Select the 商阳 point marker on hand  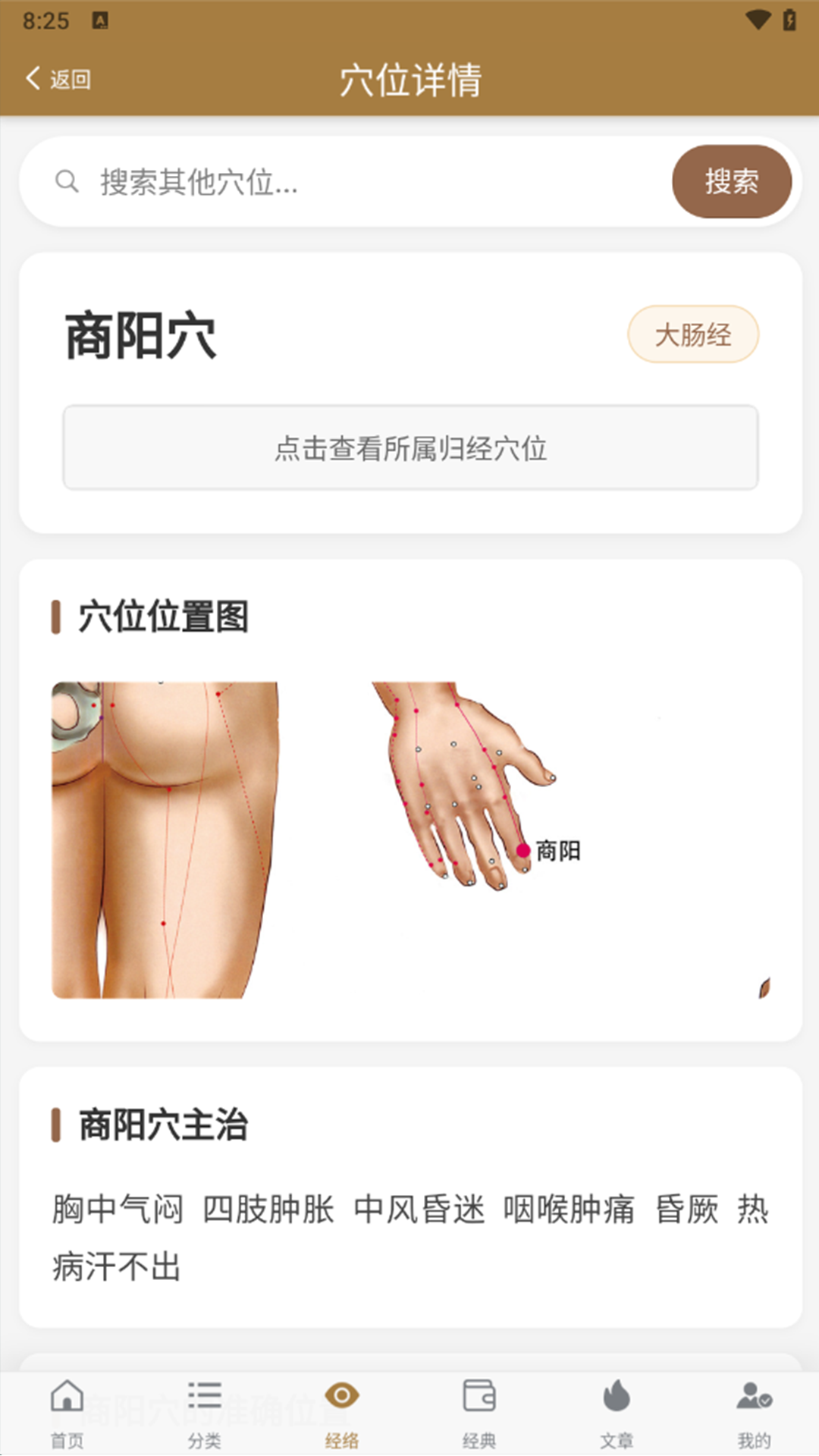pos(522,851)
